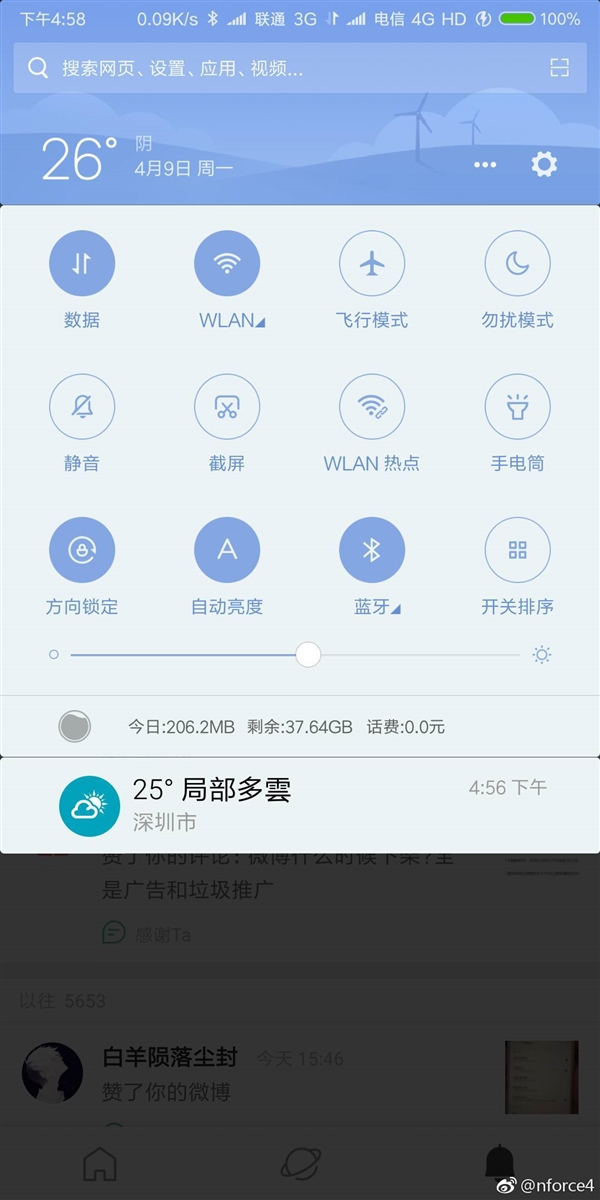Enable airplane mode (飞行模式)

point(372,264)
